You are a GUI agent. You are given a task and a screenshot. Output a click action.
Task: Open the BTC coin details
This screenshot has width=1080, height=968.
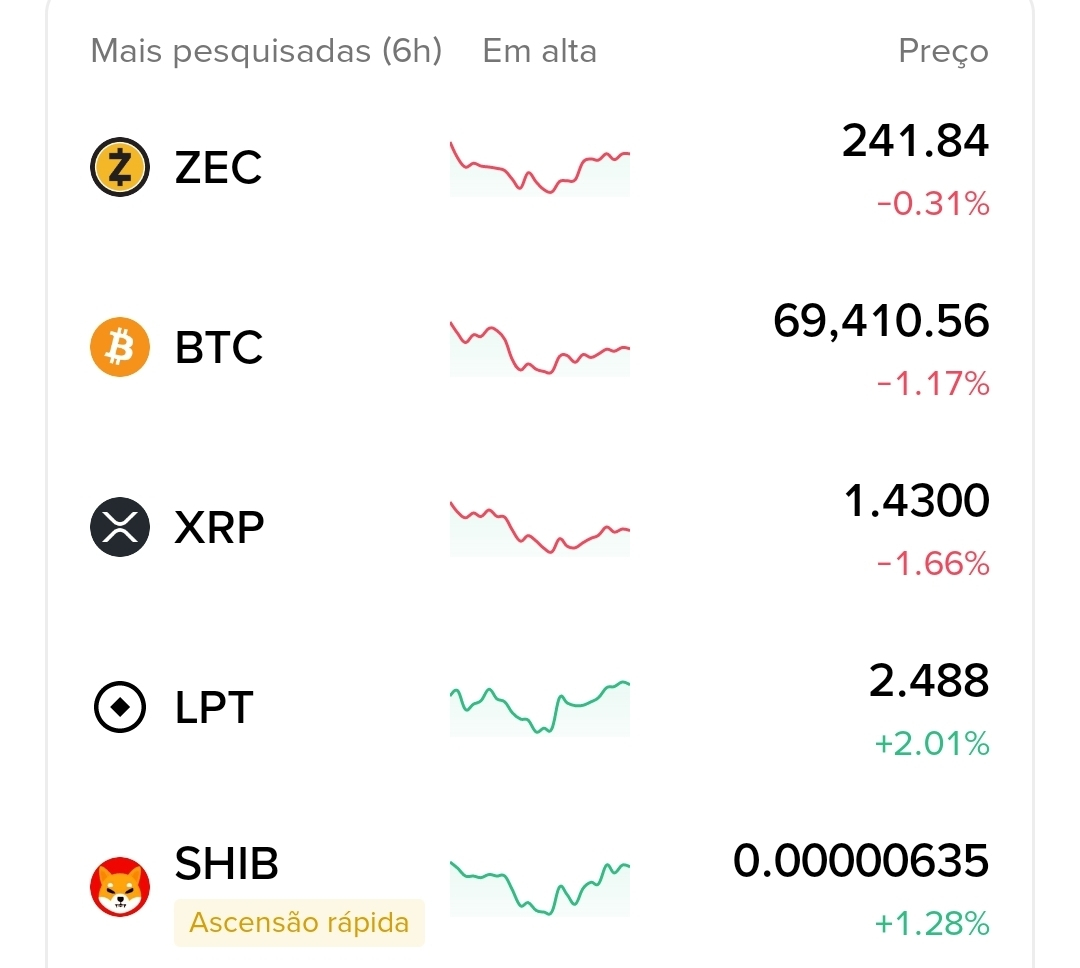218,348
